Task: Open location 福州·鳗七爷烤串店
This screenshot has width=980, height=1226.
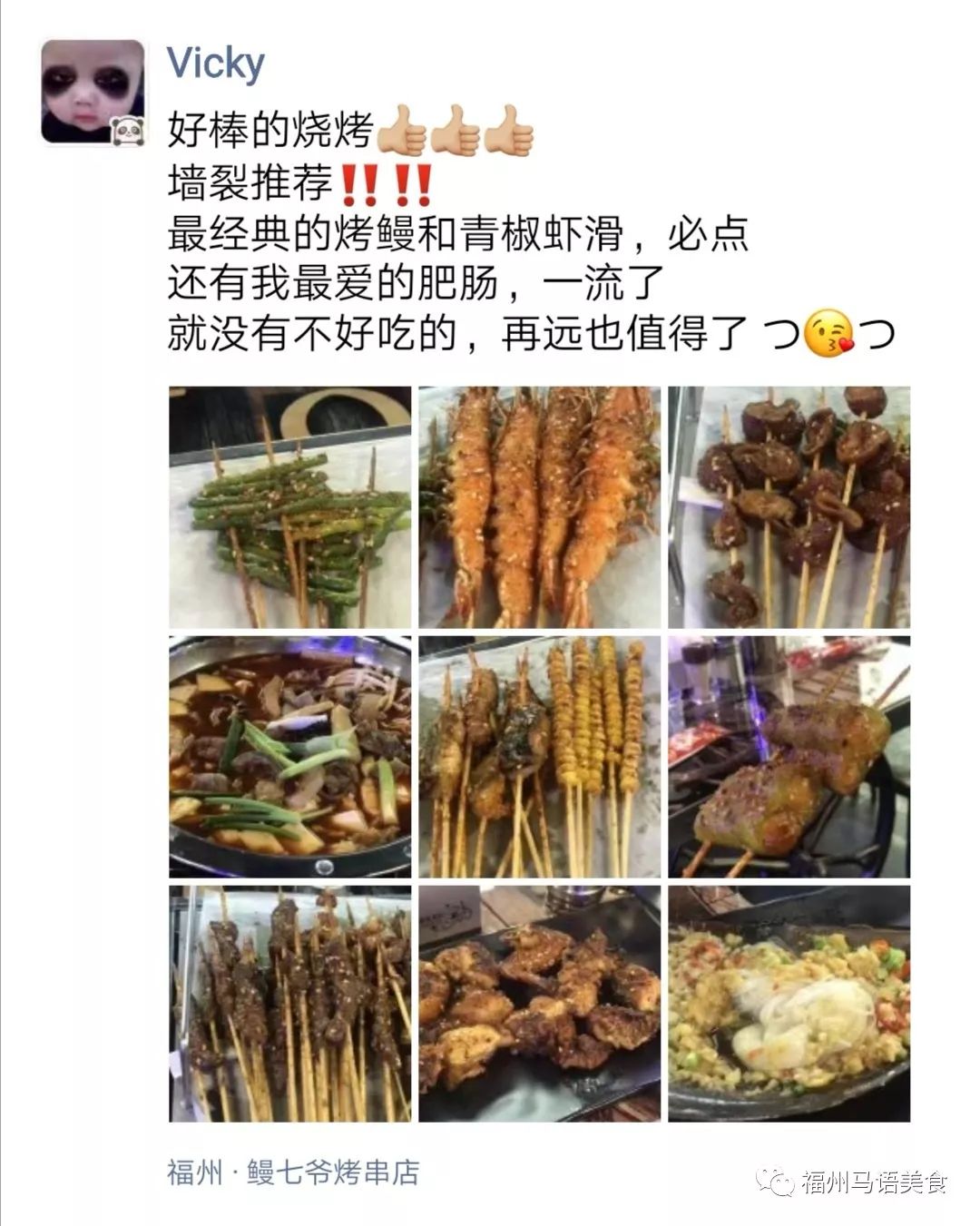Action: (293, 1172)
